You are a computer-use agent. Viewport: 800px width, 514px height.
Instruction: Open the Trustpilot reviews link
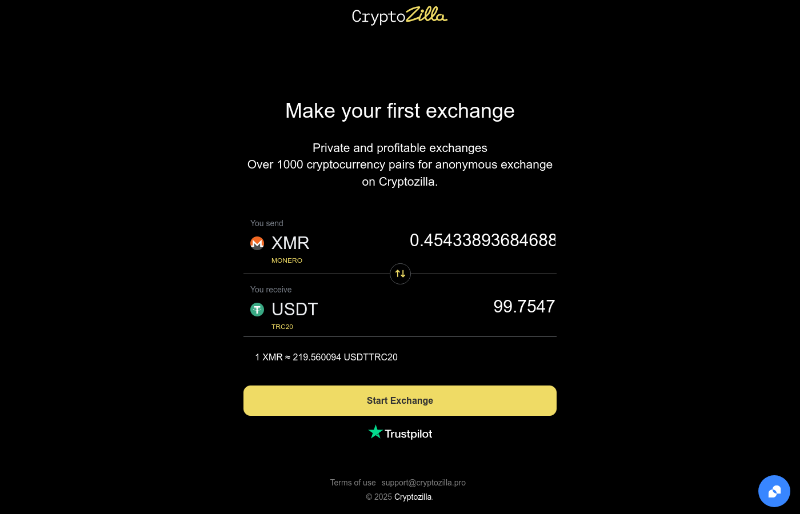(x=400, y=433)
